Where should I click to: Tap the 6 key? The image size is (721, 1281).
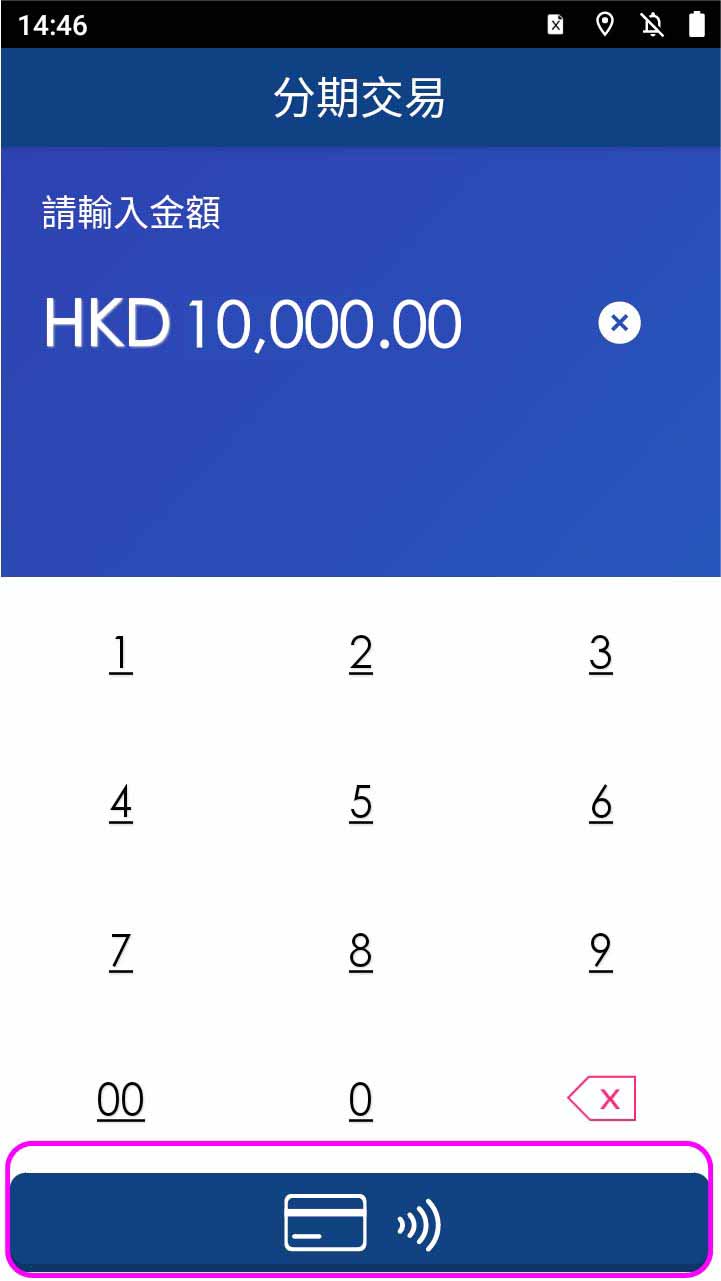point(600,803)
